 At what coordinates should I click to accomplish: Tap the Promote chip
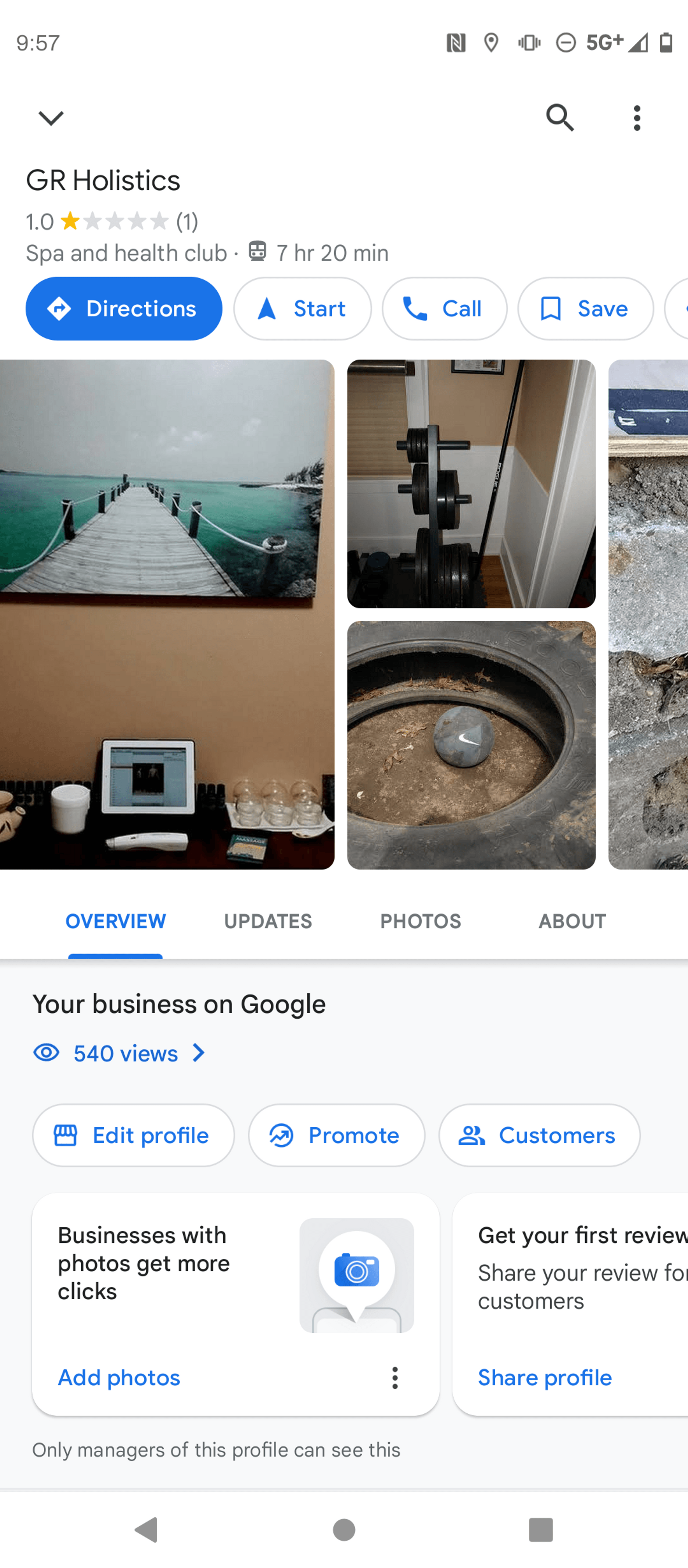tap(336, 1135)
